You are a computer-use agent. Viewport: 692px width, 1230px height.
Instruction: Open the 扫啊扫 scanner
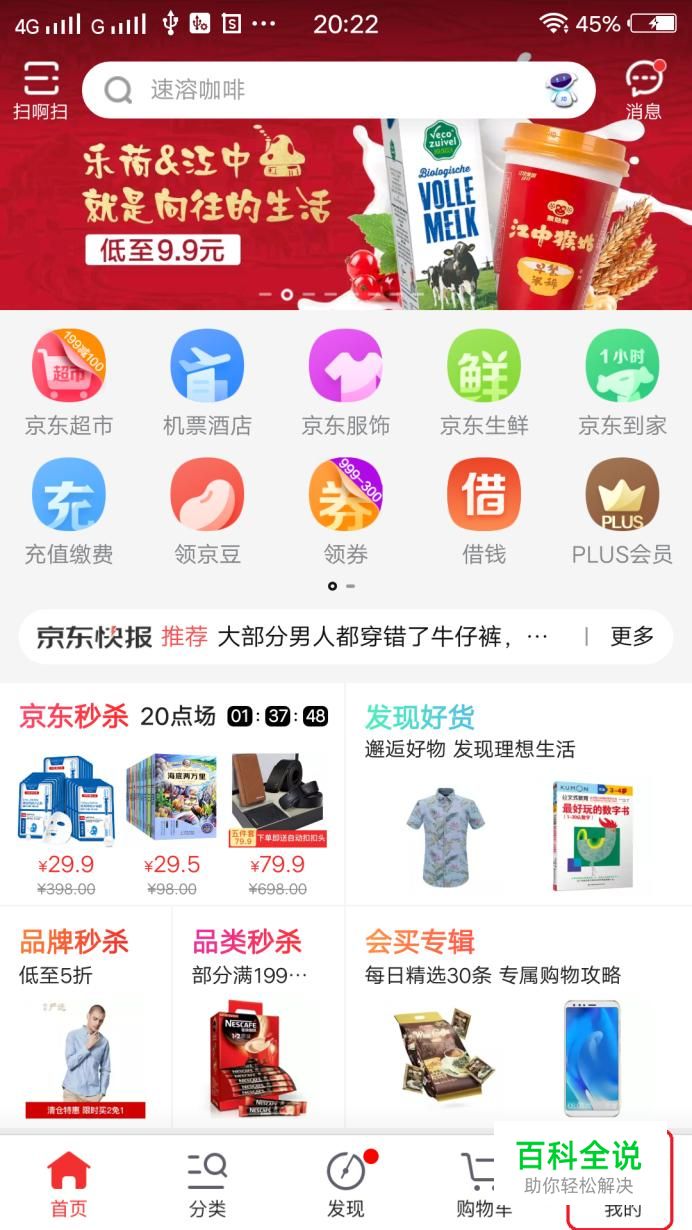41,90
